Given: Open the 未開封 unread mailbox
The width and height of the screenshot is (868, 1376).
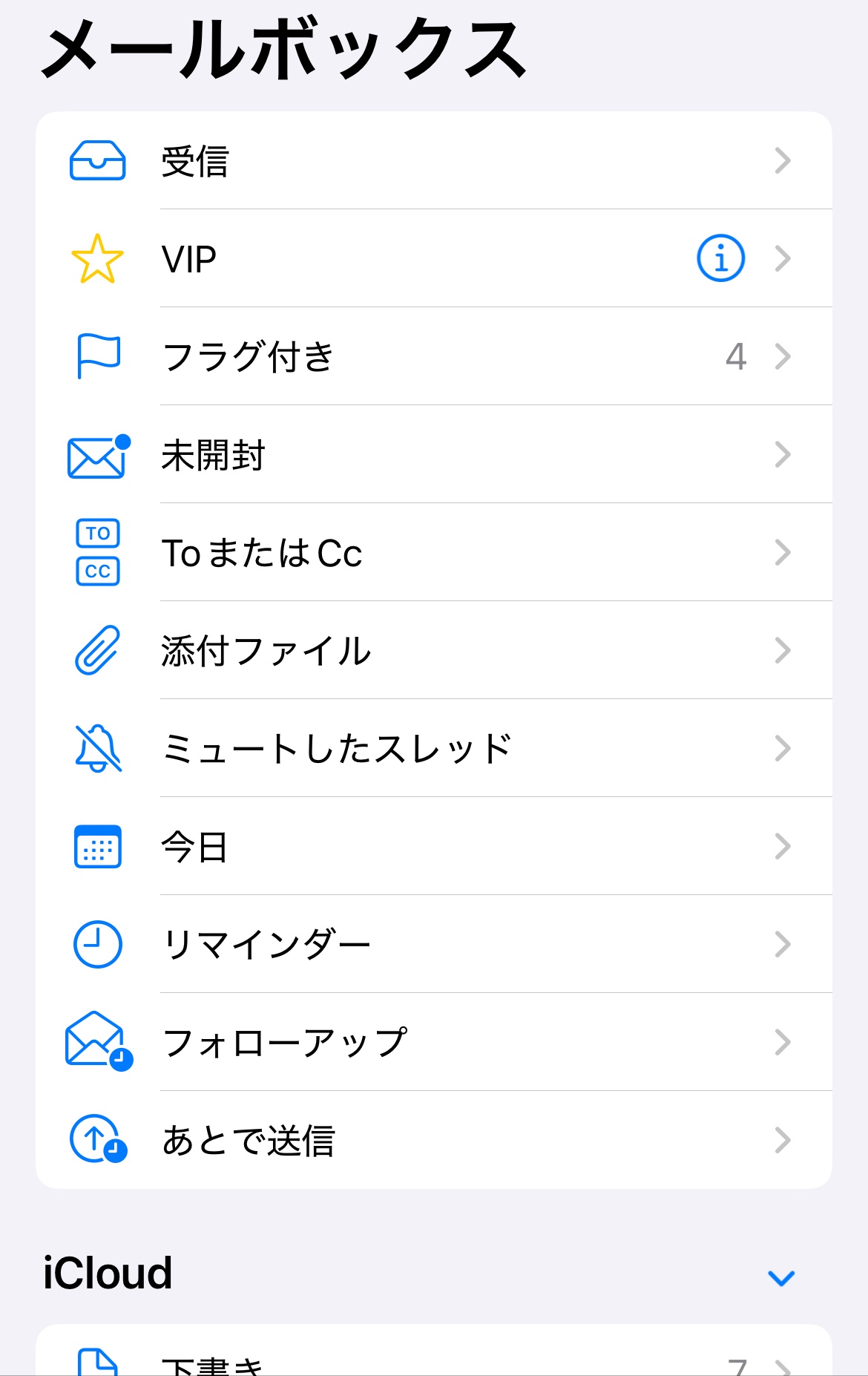Looking at the screenshot, I should 433,455.
